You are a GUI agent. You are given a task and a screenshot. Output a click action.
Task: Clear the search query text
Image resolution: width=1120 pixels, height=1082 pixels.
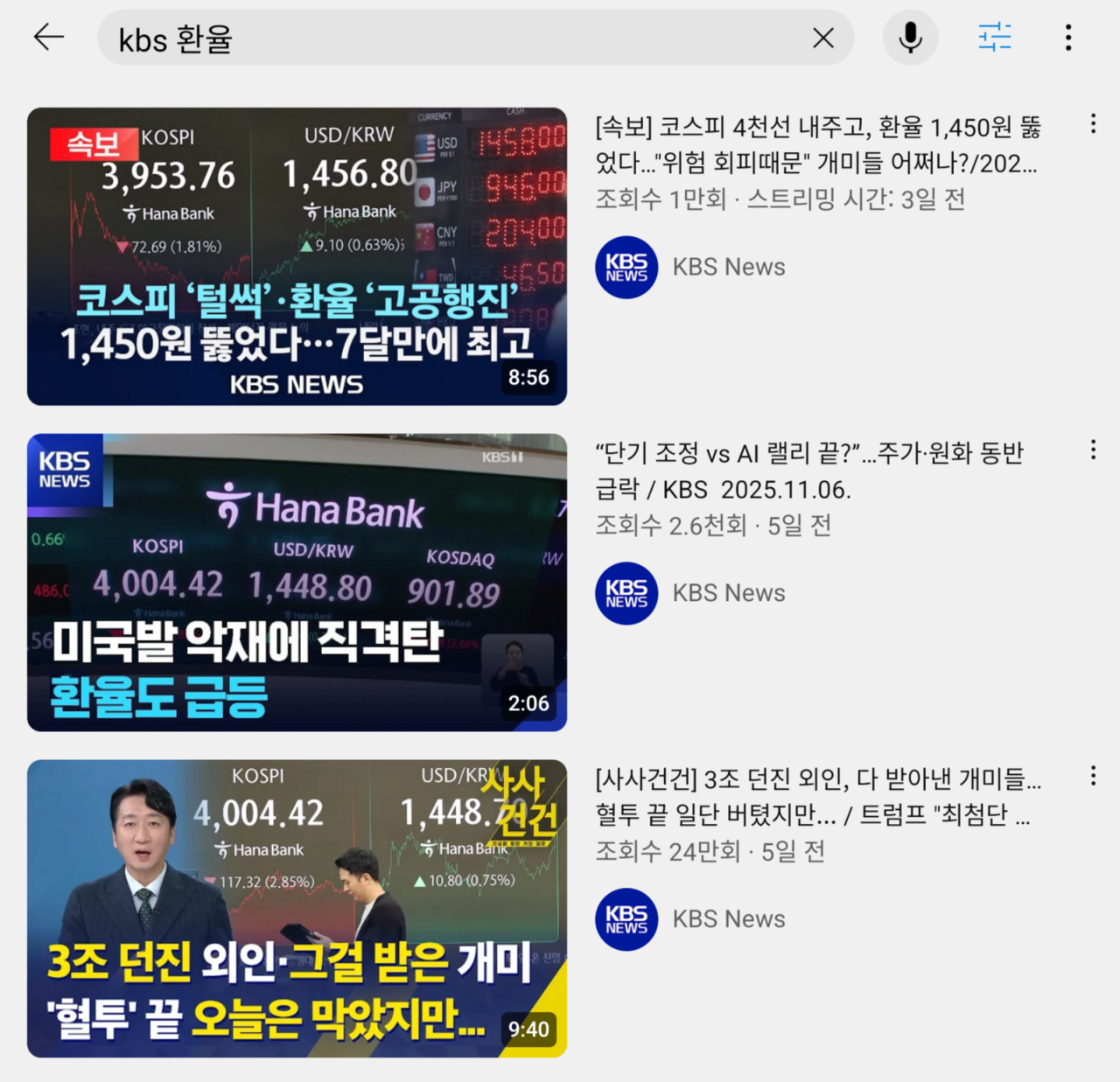coord(822,38)
